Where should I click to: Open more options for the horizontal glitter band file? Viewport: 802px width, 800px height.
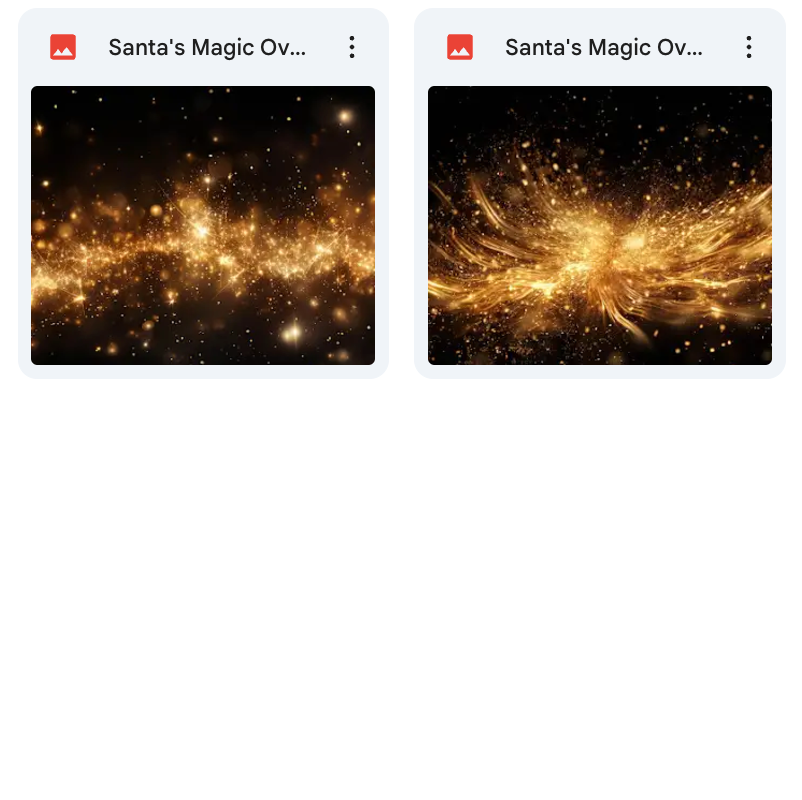click(x=352, y=47)
